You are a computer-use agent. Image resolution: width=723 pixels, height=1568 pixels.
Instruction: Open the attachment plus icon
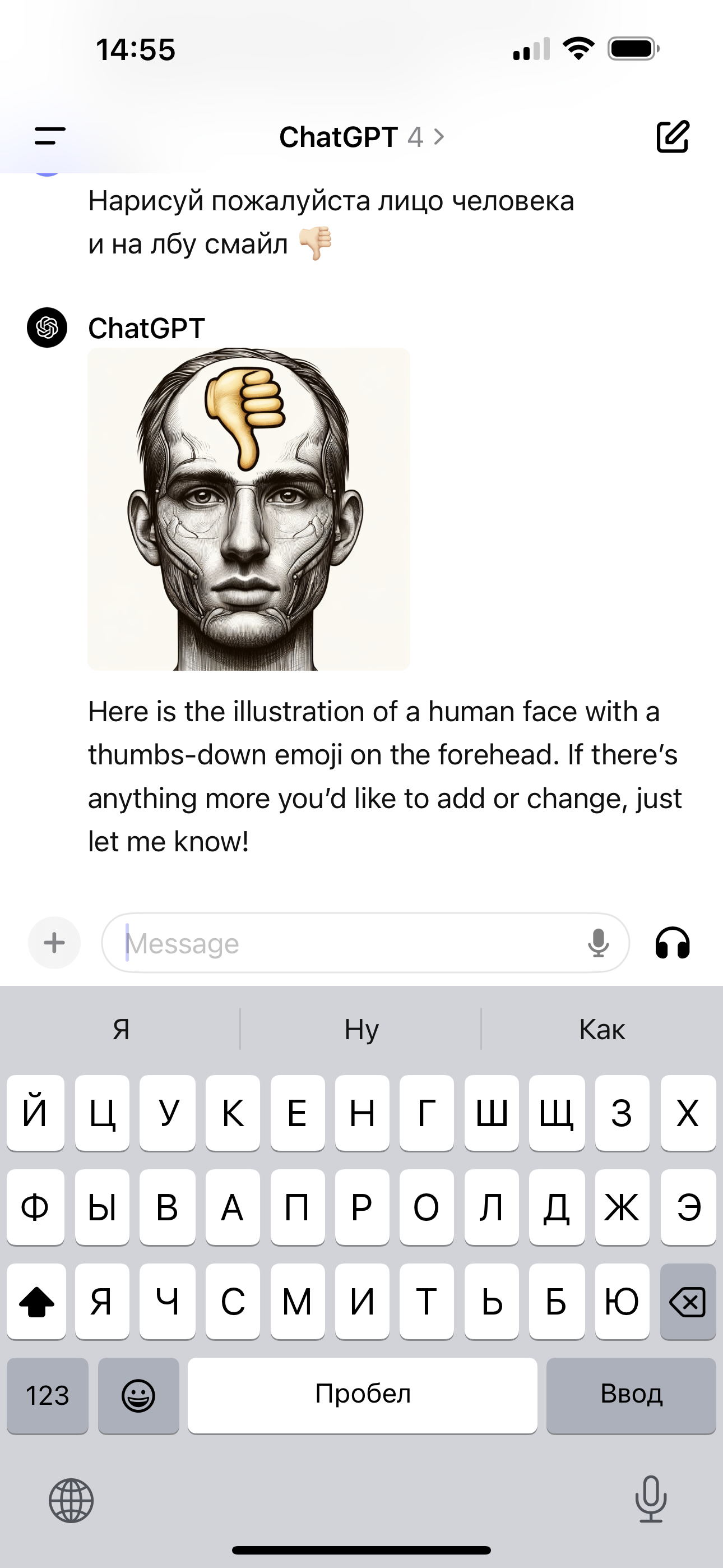tap(54, 942)
